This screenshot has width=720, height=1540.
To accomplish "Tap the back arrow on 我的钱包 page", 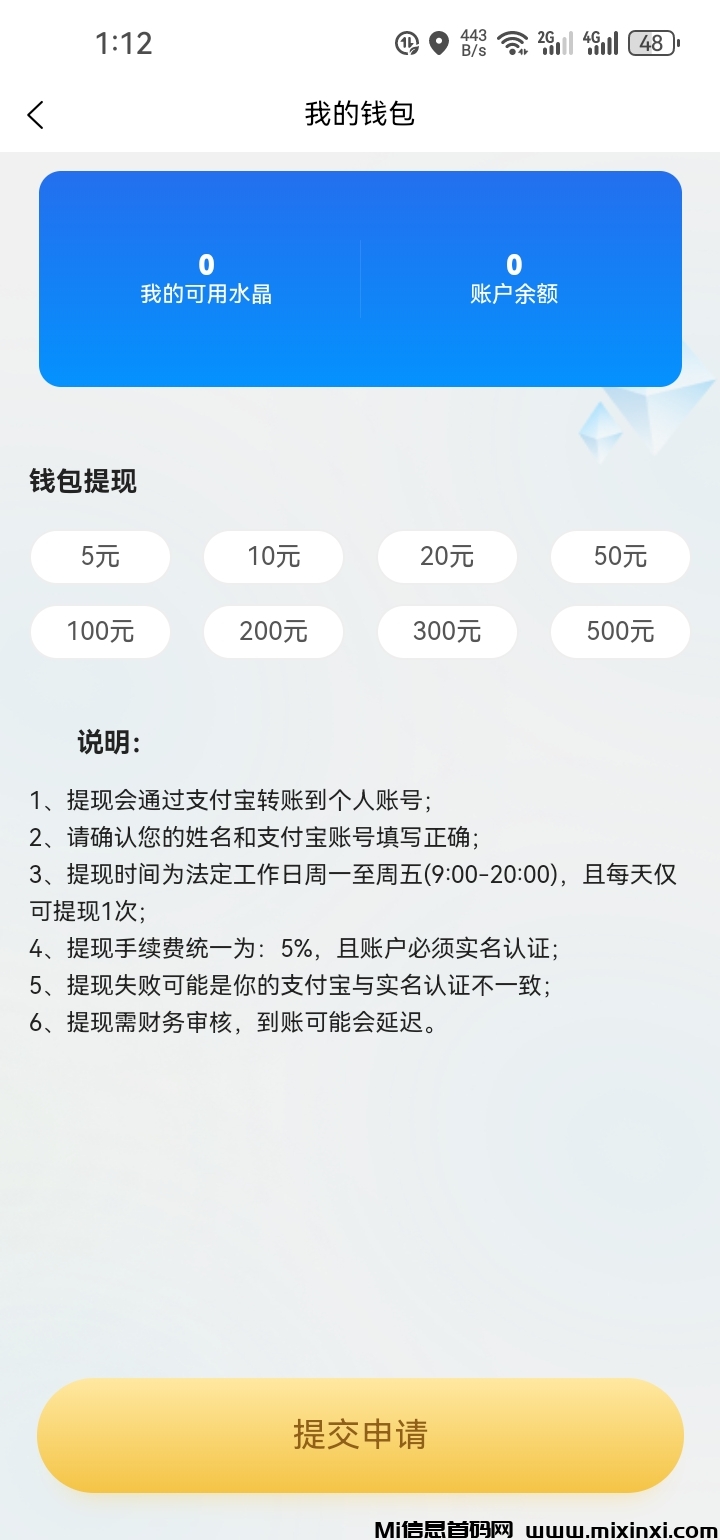I will pyautogui.click(x=36, y=114).
